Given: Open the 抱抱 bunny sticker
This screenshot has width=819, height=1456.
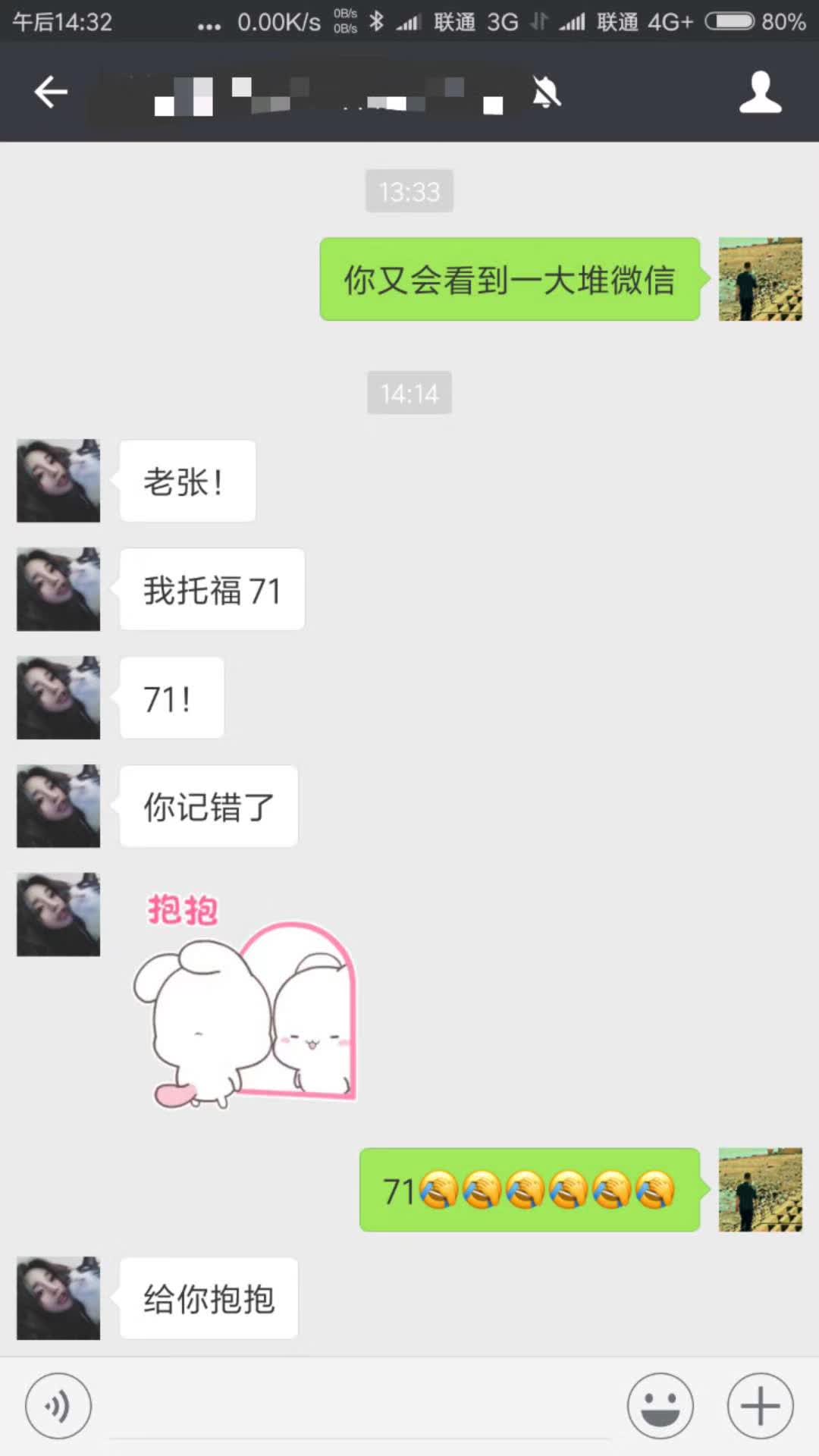Looking at the screenshot, I should point(244,1001).
